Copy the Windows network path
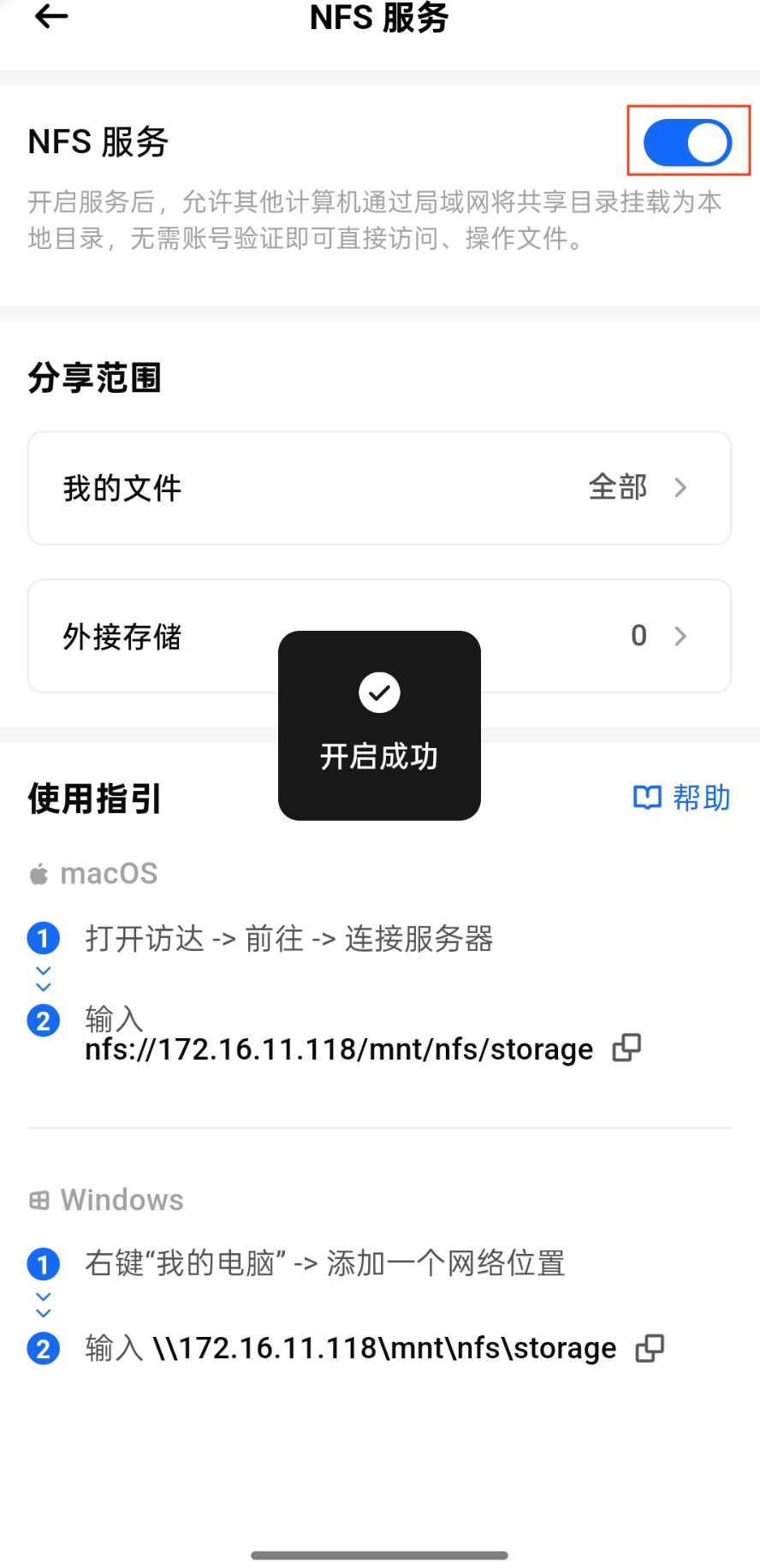Screen dimensions: 760x1568 click(650, 1348)
